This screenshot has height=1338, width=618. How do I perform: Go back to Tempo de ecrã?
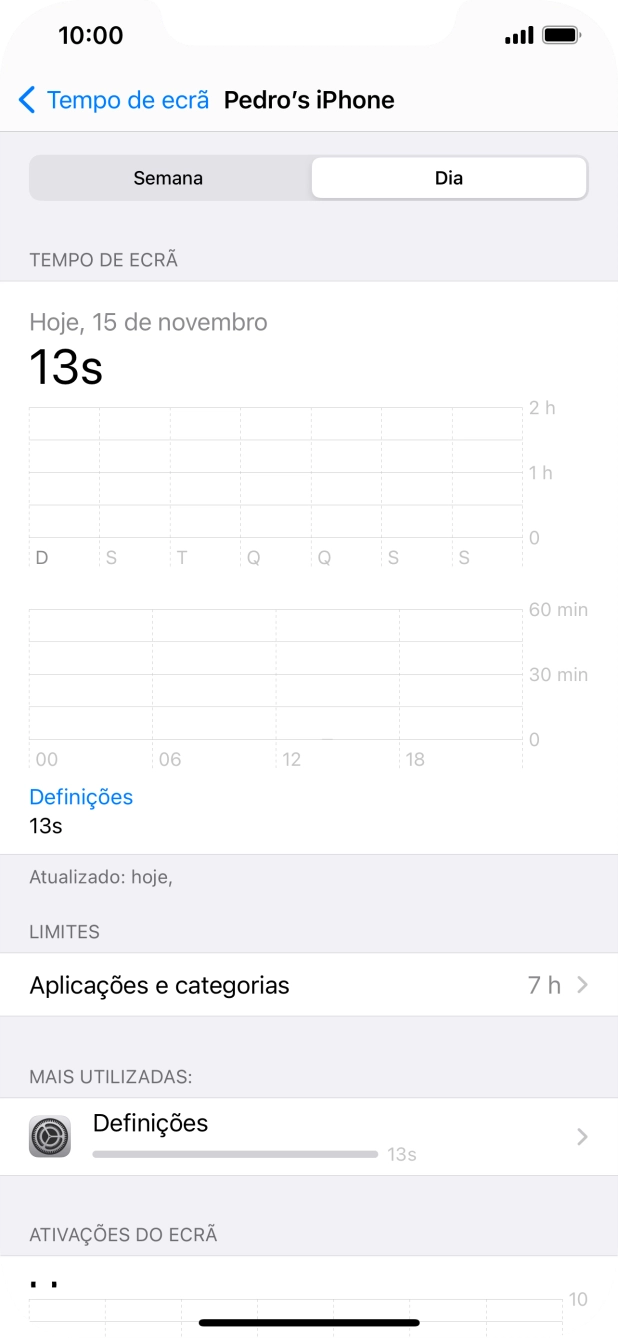(x=113, y=100)
